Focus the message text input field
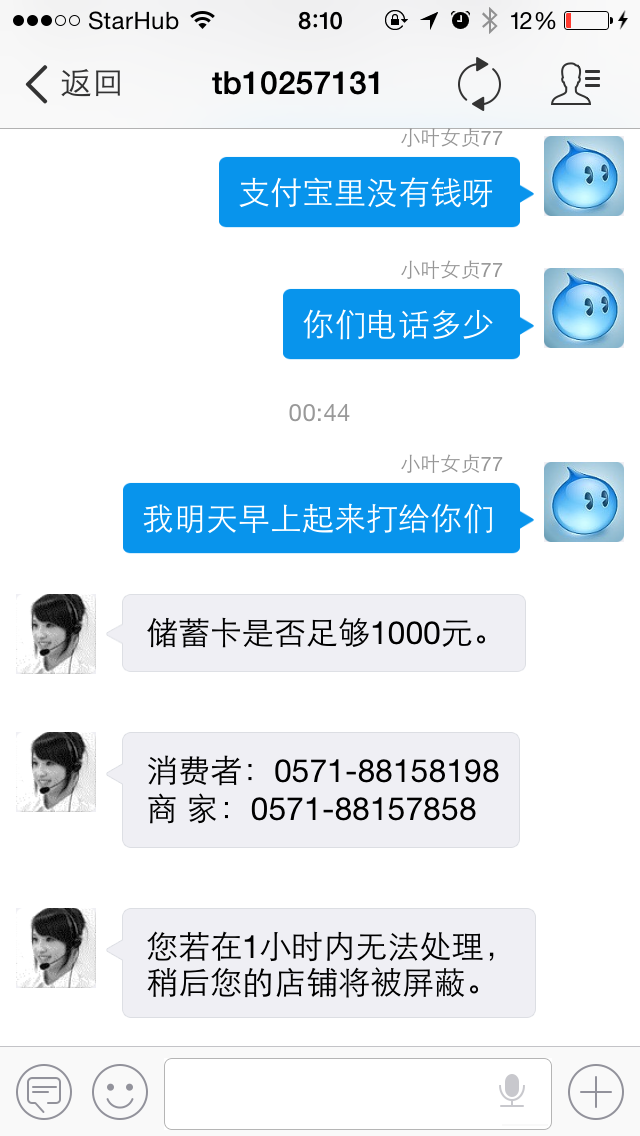 click(x=330, y=1093)
